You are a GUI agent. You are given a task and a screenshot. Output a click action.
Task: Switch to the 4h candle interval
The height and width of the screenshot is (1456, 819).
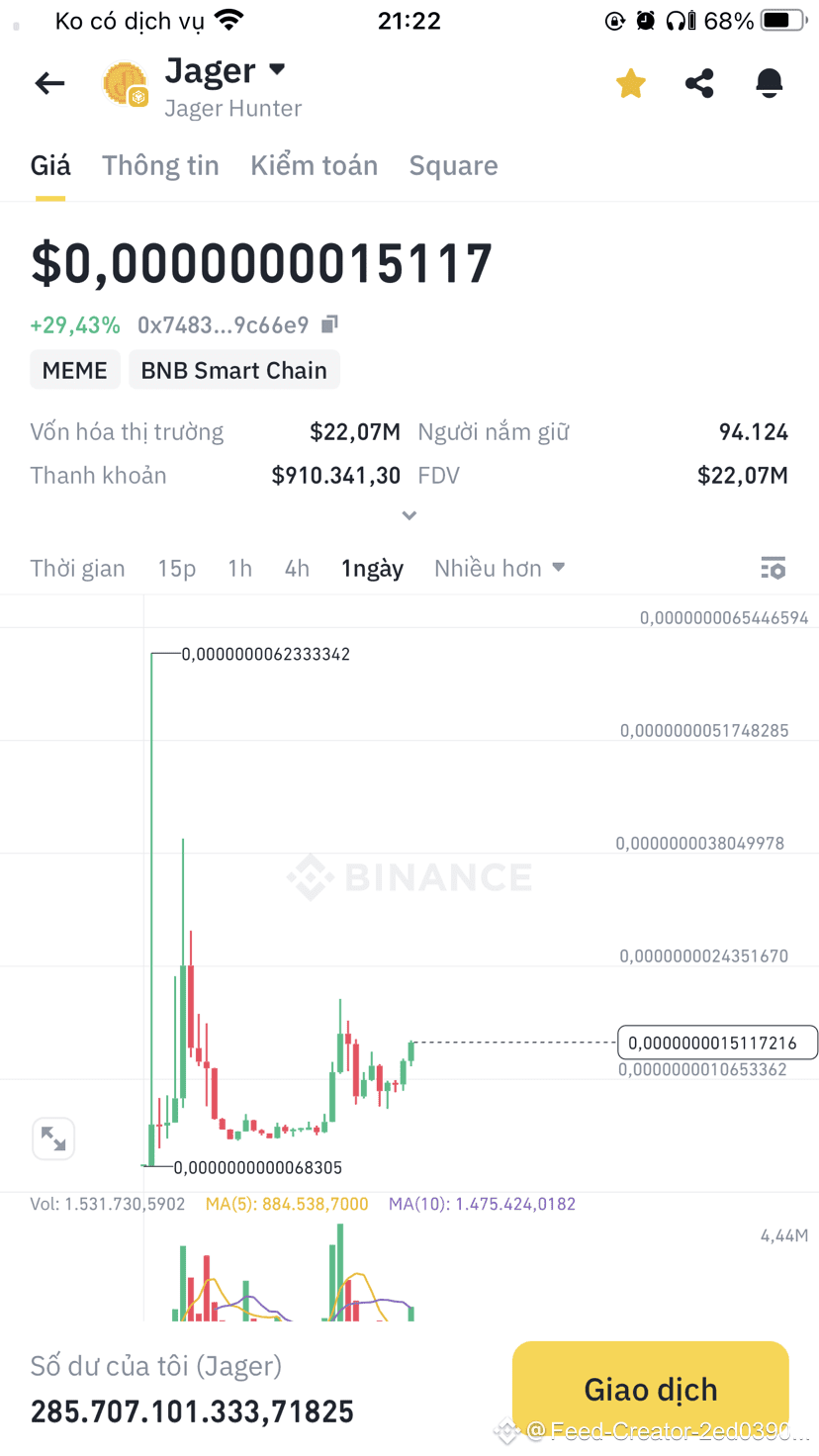(297, 568)
